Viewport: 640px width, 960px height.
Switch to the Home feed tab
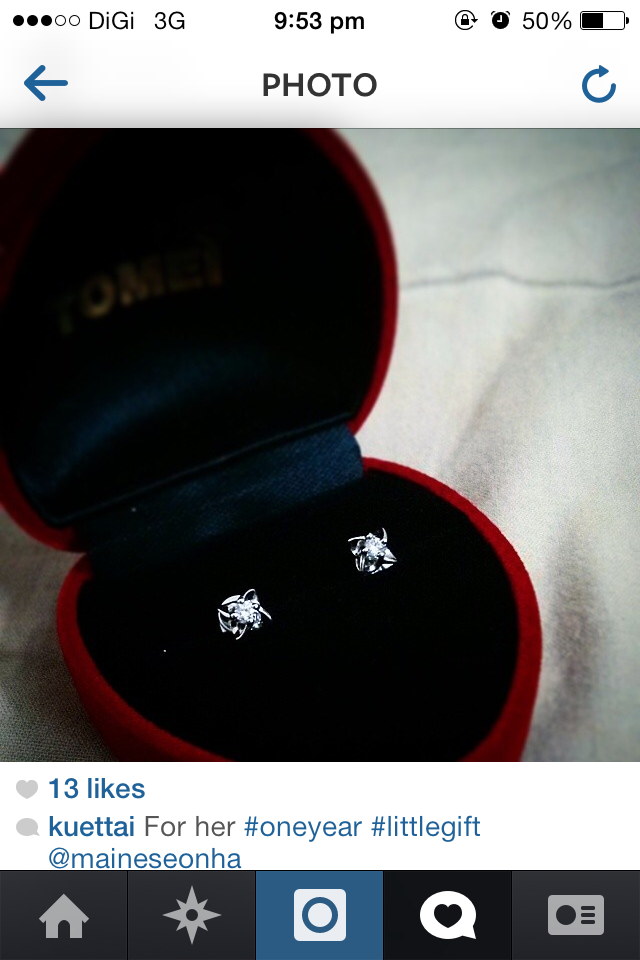(64, 915)
